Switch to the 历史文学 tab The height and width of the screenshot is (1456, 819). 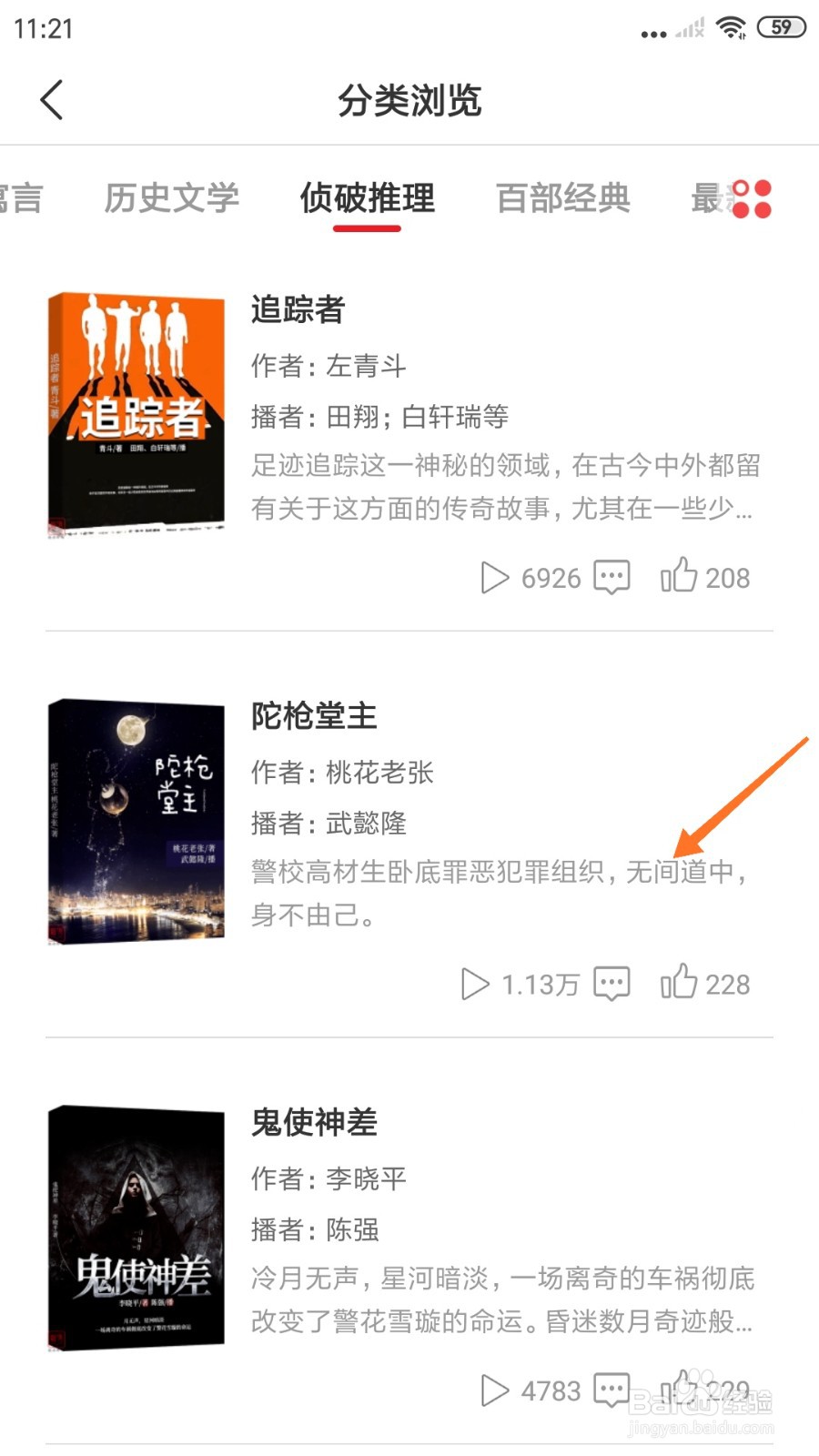click(172, 198)
